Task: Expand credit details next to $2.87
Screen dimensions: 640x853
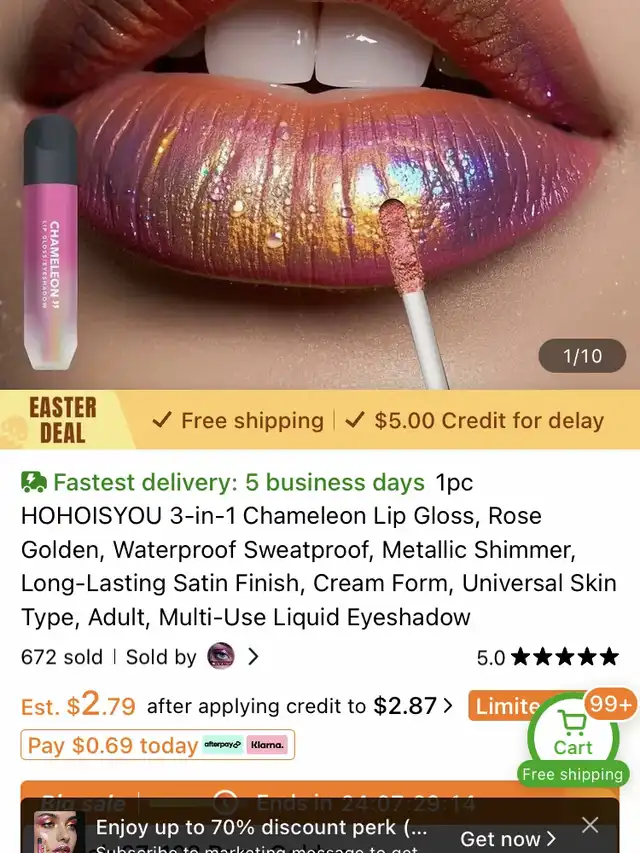Action: 447,706
